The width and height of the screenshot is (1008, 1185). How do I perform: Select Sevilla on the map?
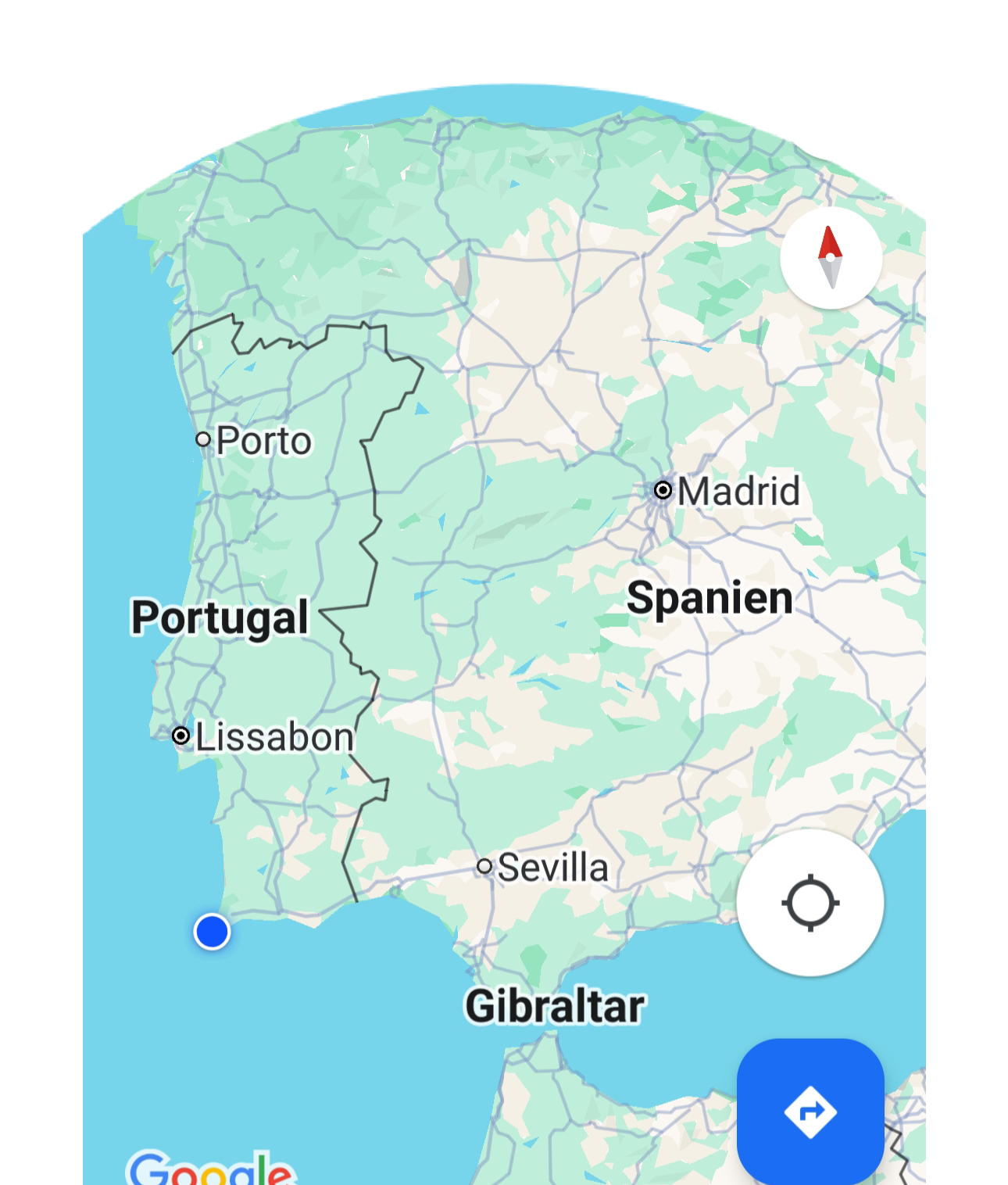point(552,868)
